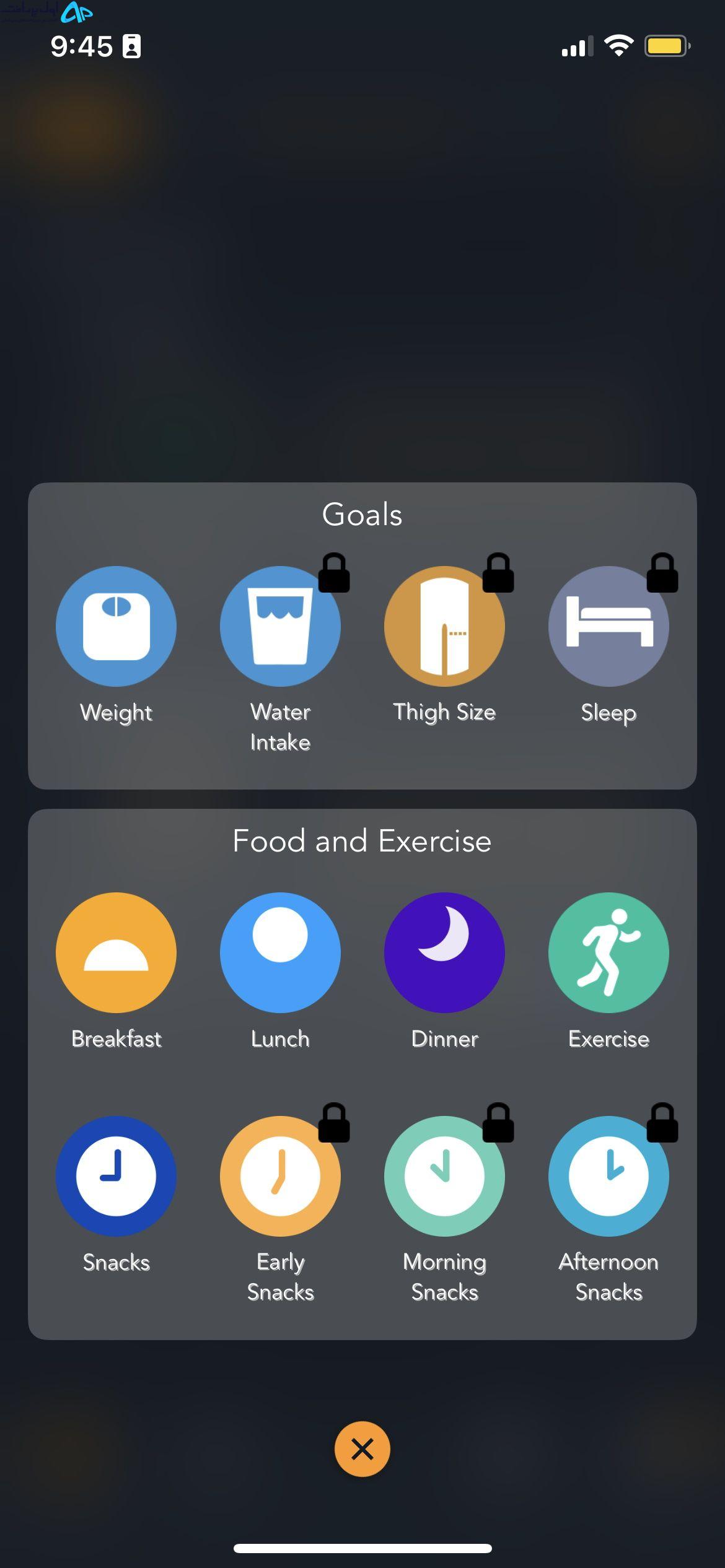Open the locked Water Intake goal
The height and width of the screenshot is (1568, 725).
tap(280, 626)
